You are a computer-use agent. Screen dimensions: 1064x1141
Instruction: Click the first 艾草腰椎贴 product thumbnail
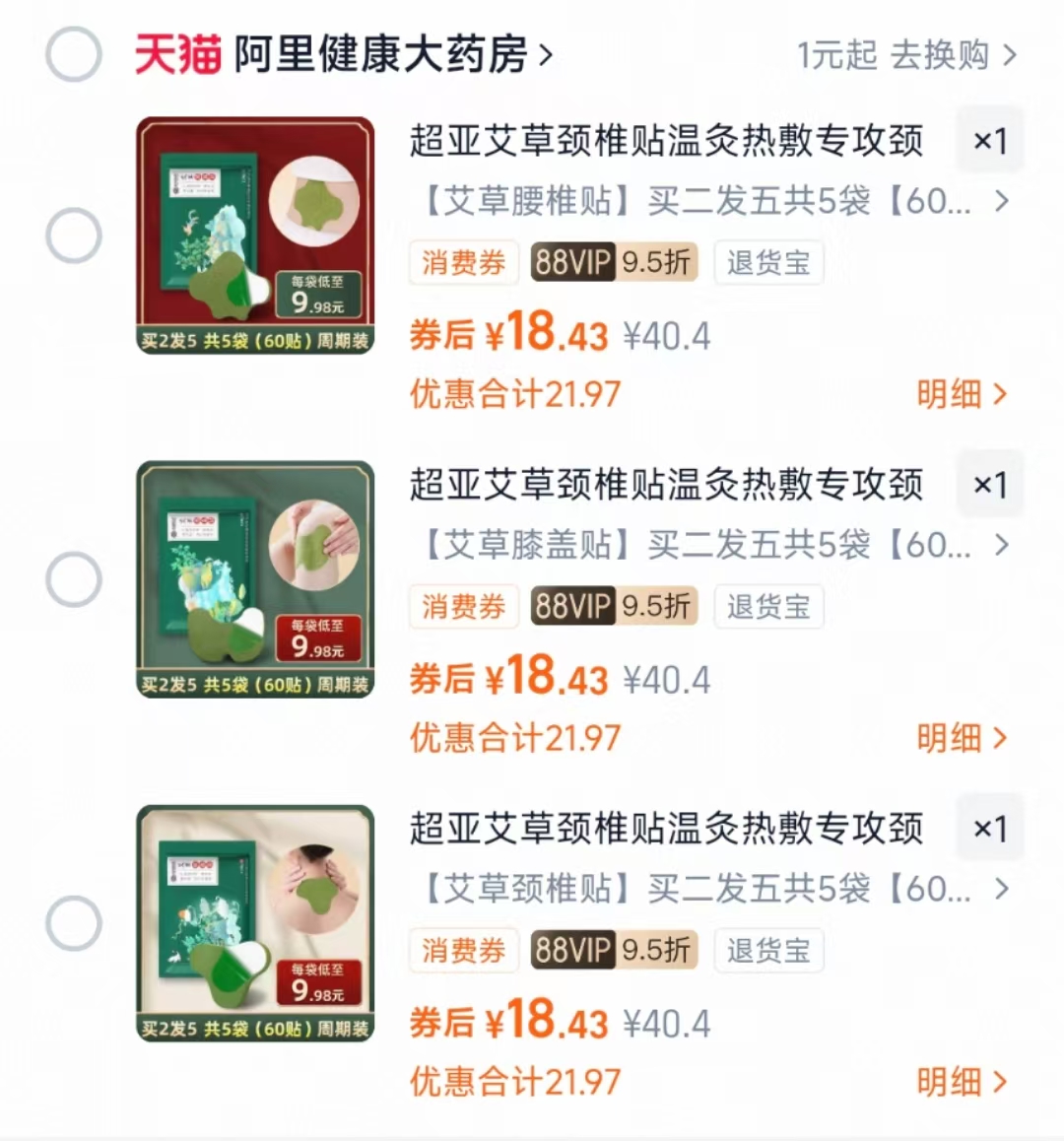(x=255, y=233)
